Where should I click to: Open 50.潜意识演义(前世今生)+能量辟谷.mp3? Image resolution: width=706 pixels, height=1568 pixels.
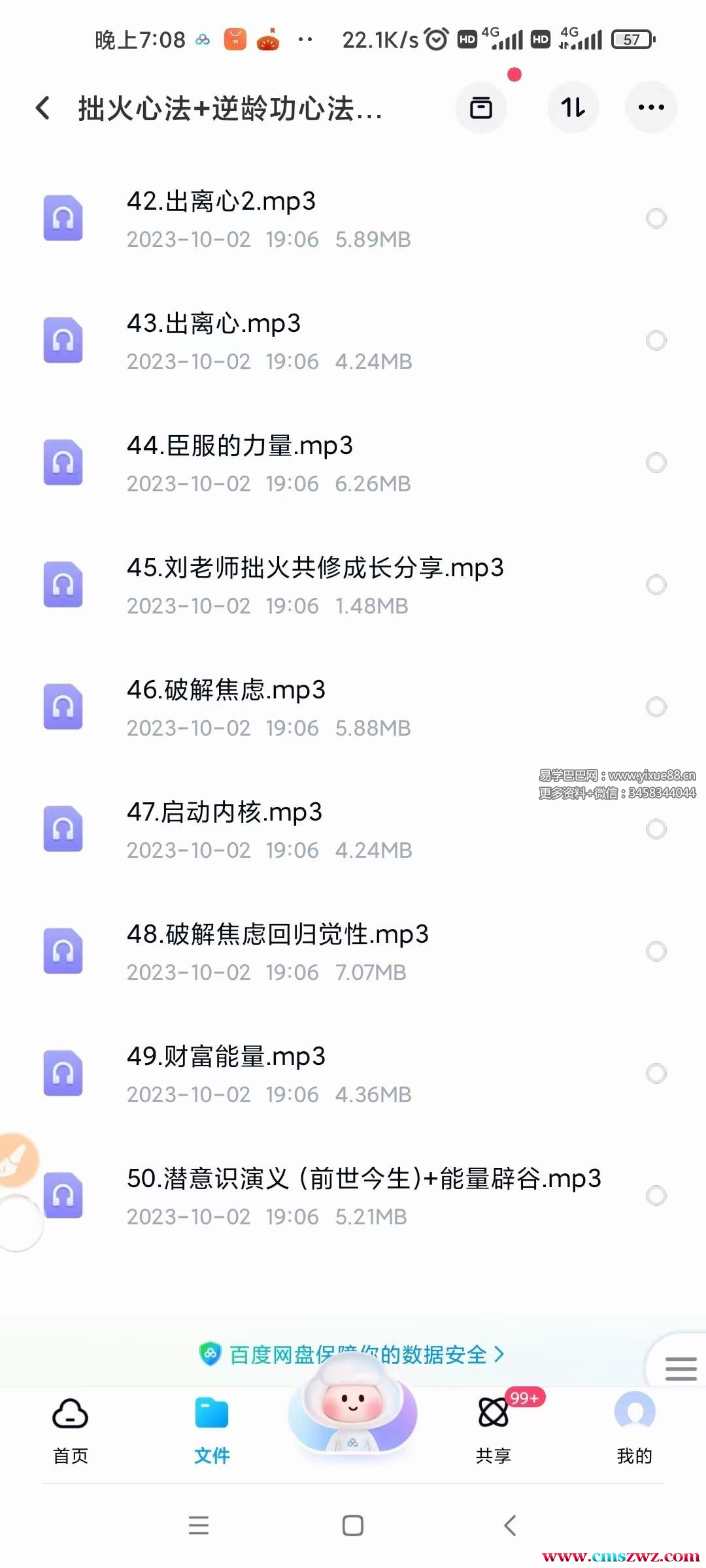tap(363, 1179)
